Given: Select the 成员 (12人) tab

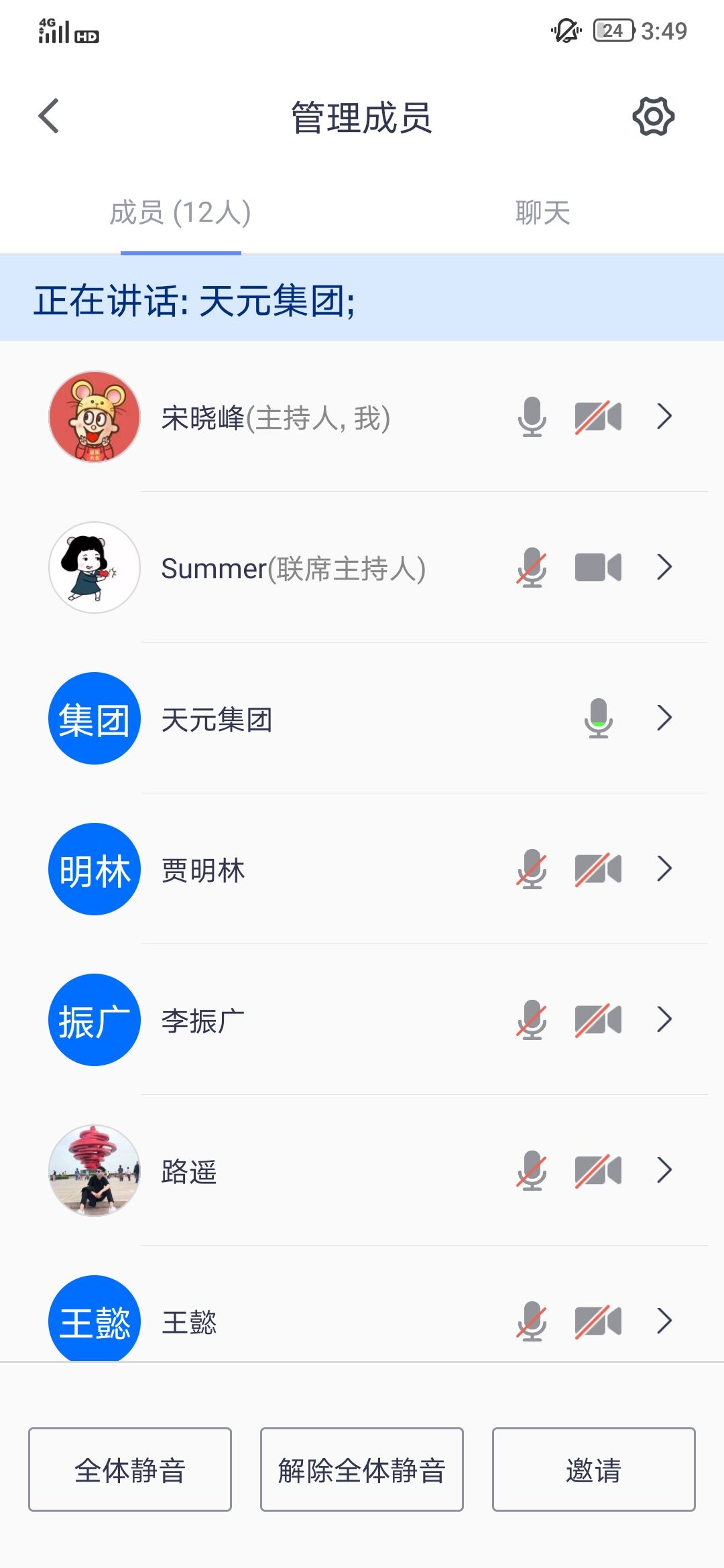Looking at the screenshot, I should click(180, 213).
